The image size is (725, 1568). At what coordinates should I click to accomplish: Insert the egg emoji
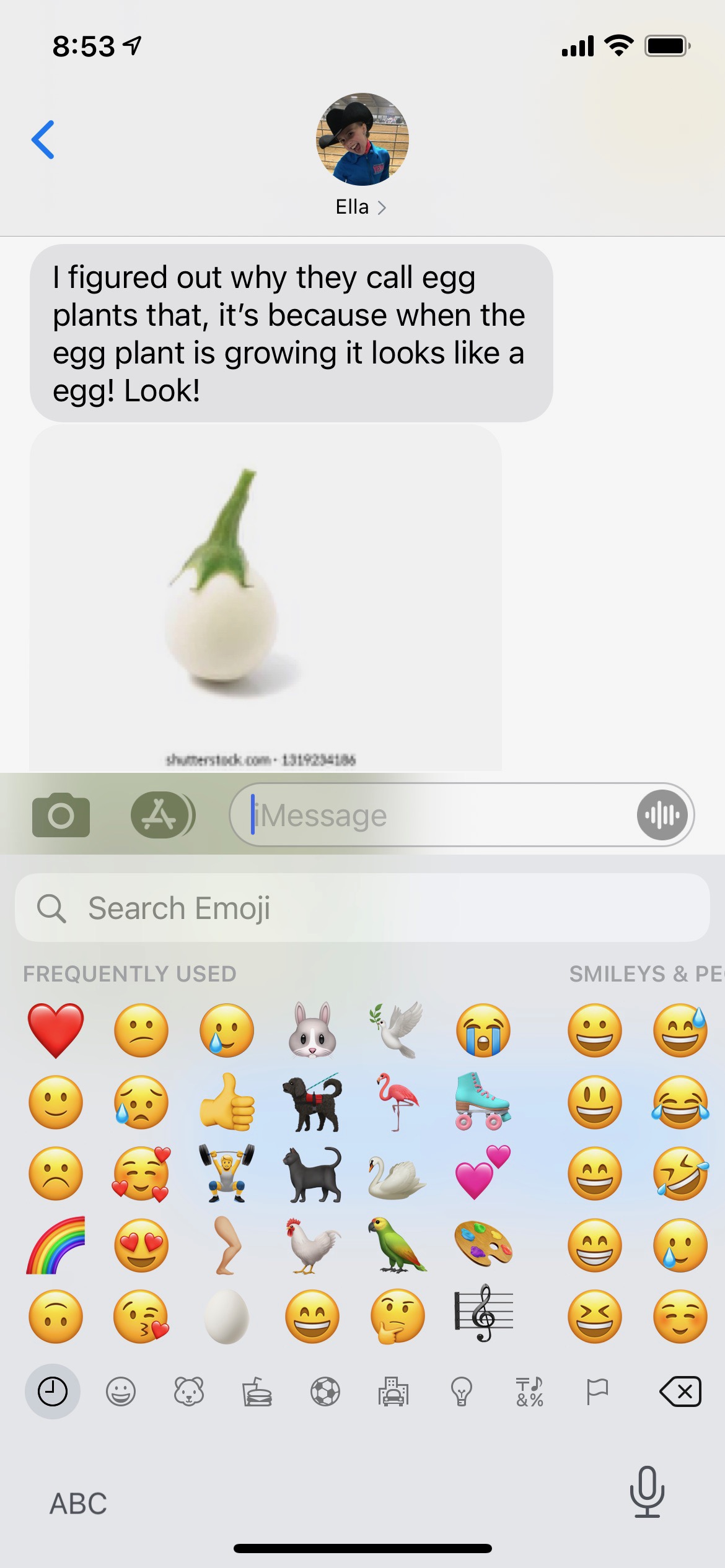coord(227,1317)
